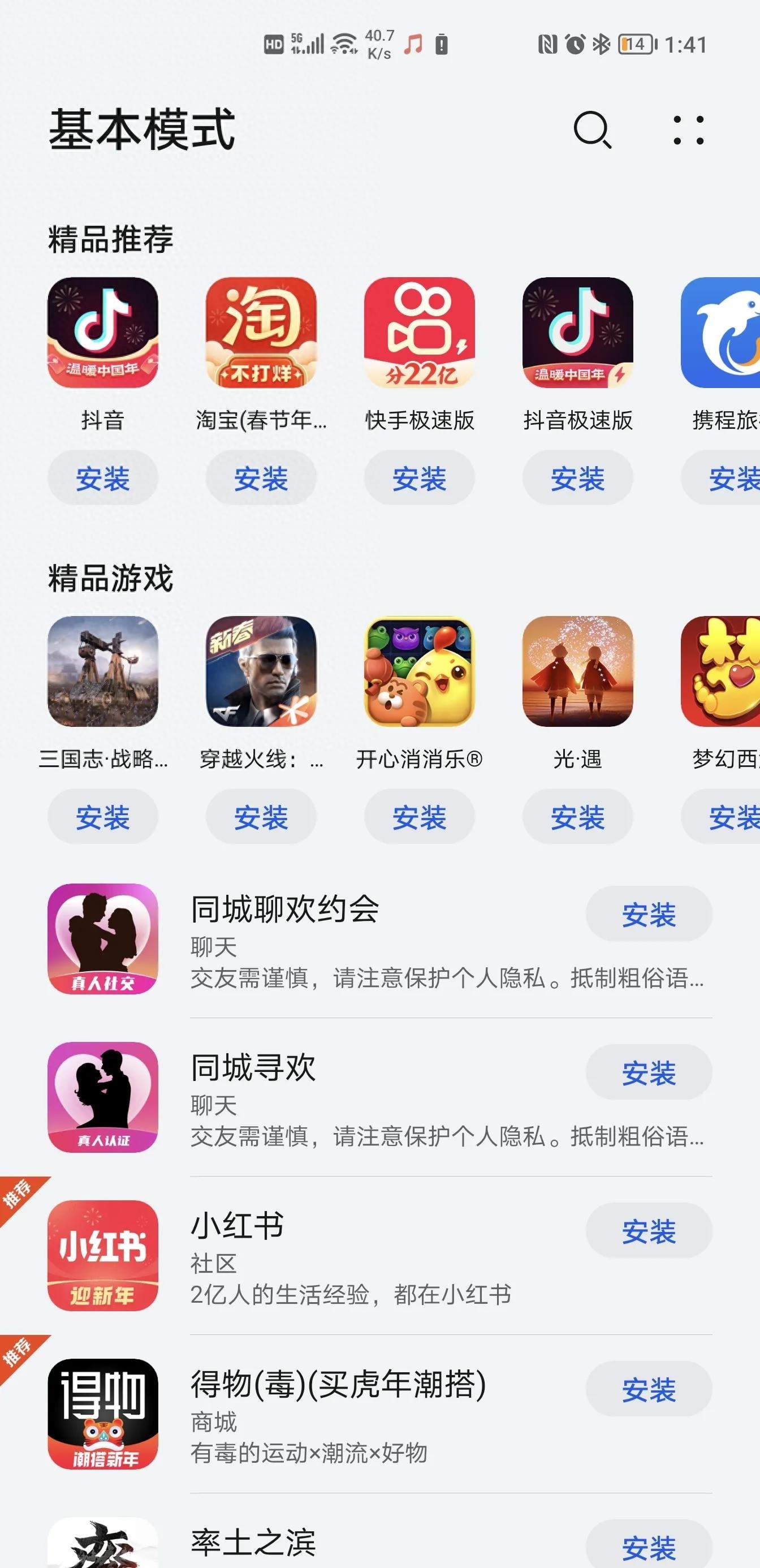760x1568 pixels.
Task: Install 抖音极速版
Action: point(577,478)
